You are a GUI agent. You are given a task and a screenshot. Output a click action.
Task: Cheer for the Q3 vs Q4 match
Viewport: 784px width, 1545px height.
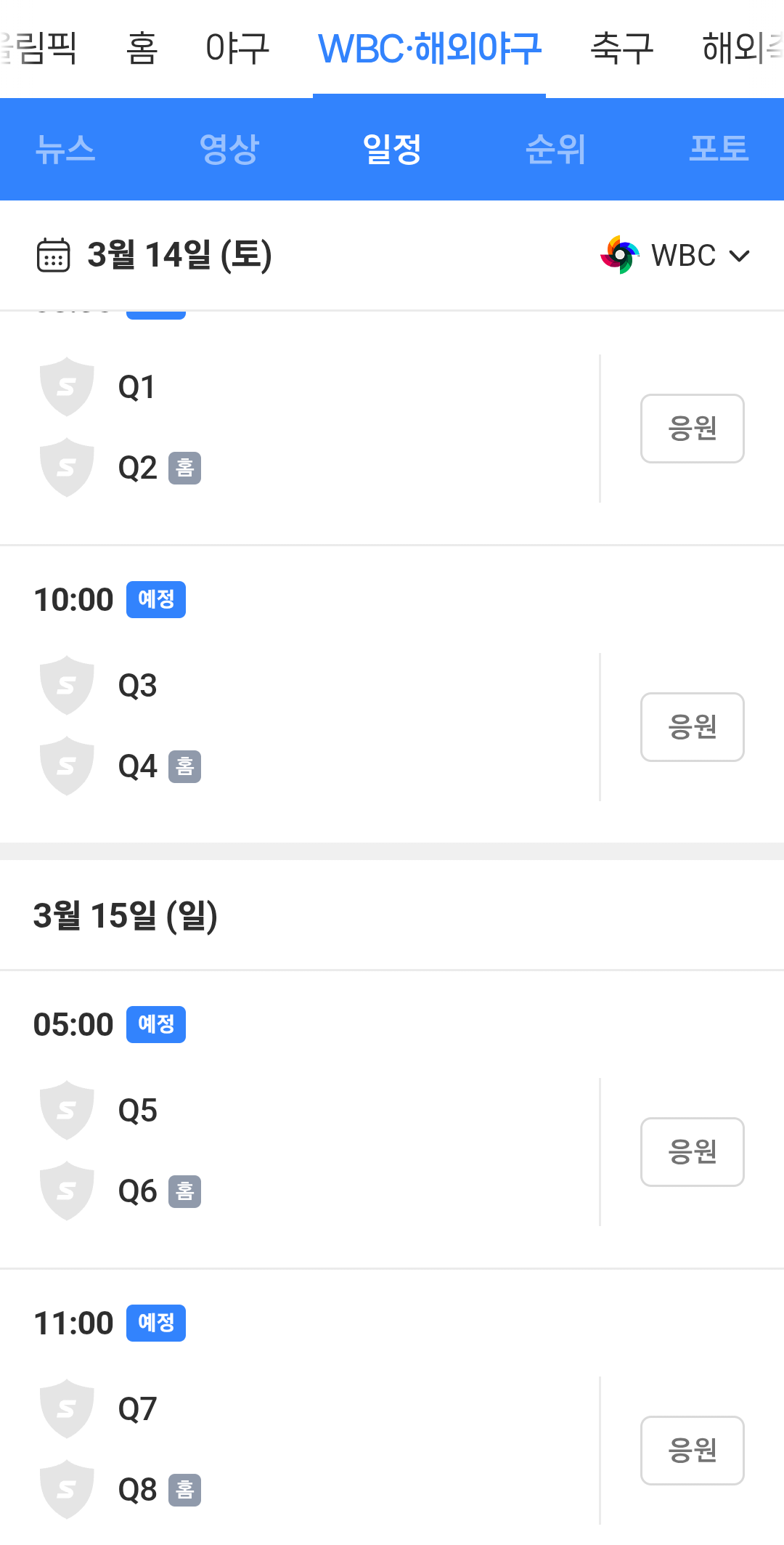(692, 727)
